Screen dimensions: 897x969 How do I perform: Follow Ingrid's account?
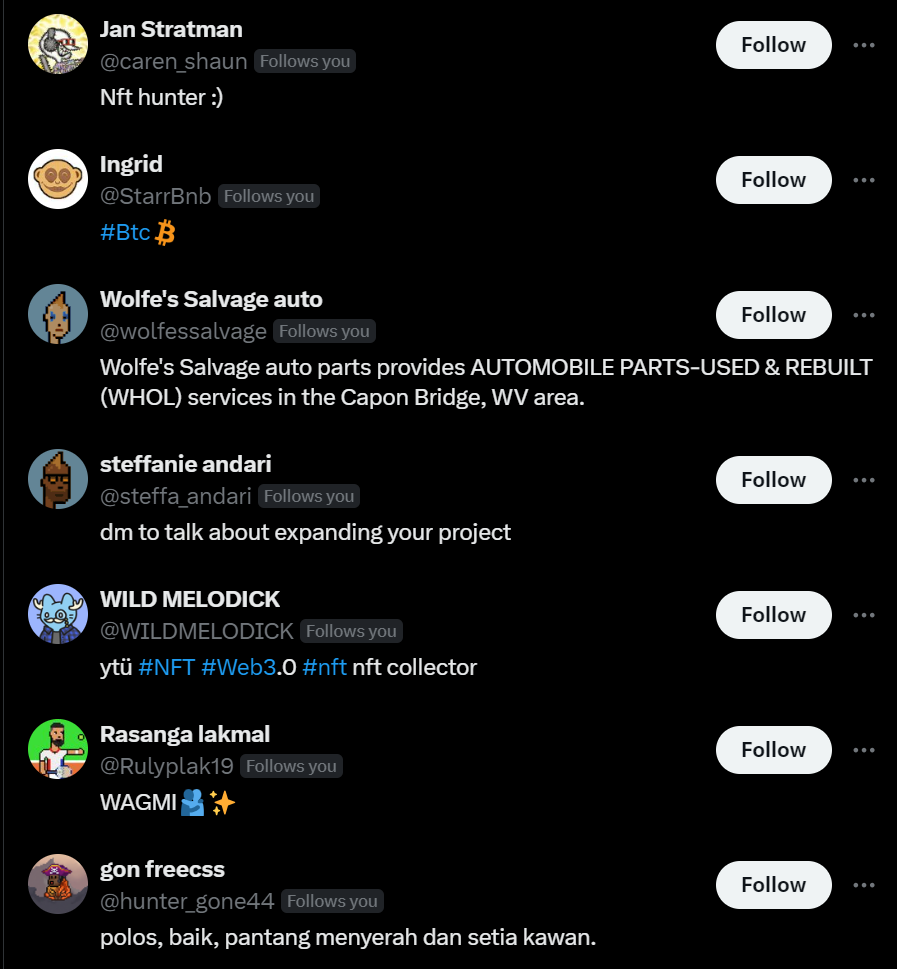pyautogui.click(x=773, y=180)
